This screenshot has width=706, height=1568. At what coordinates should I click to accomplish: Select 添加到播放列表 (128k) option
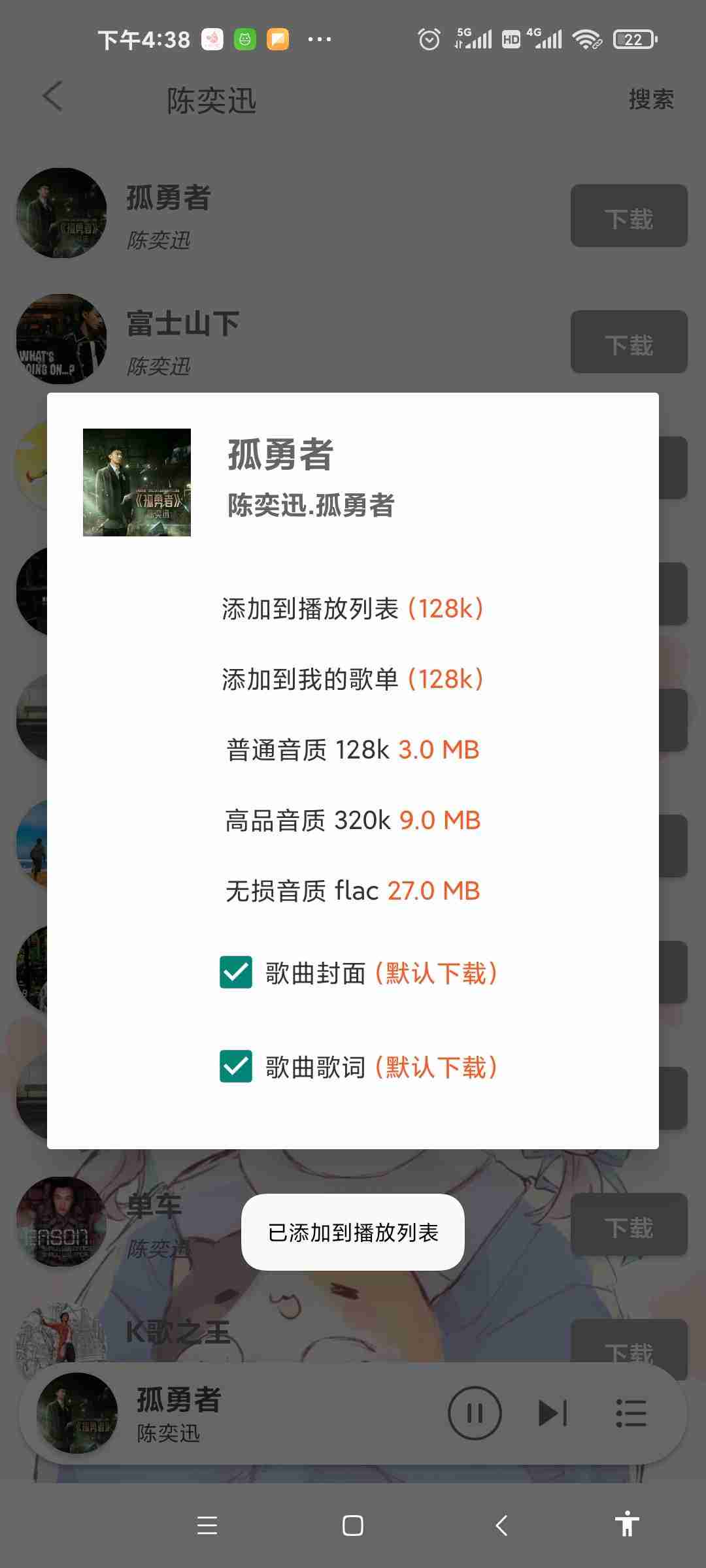(352, 608)
